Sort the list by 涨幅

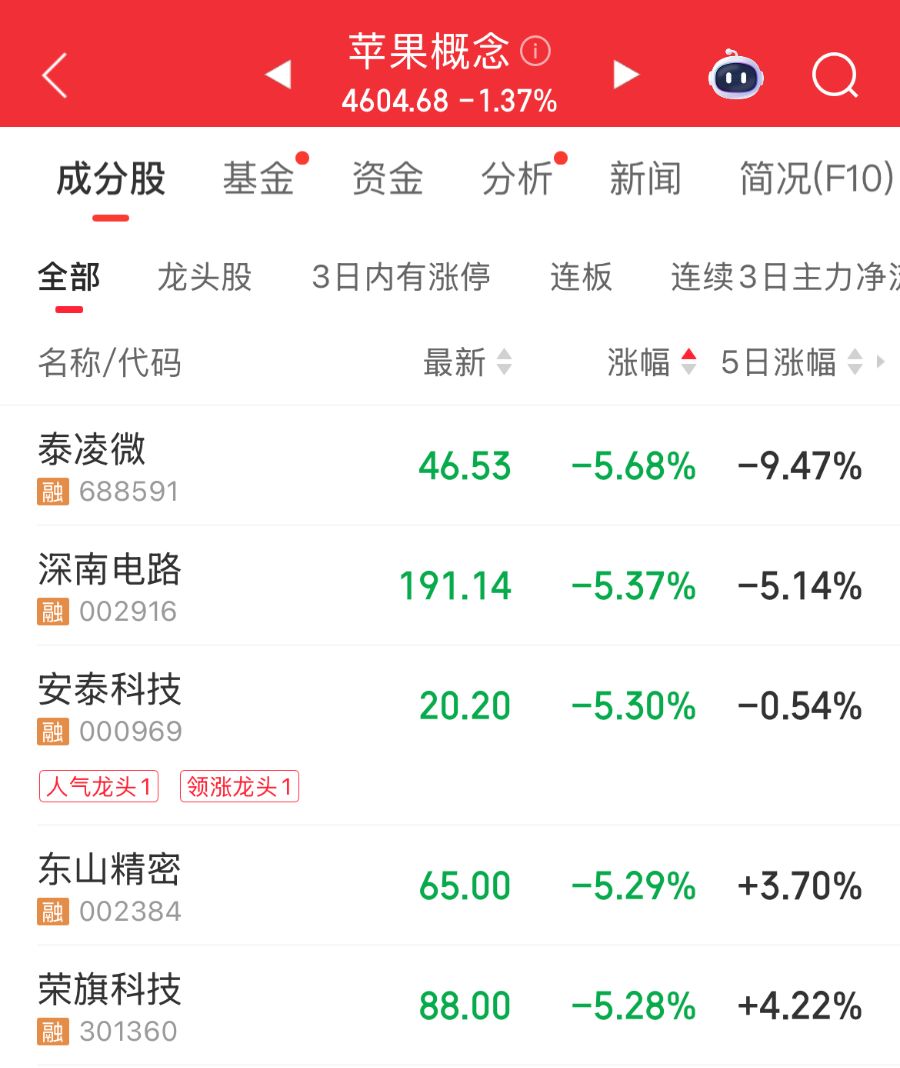[x=651, y=362]
